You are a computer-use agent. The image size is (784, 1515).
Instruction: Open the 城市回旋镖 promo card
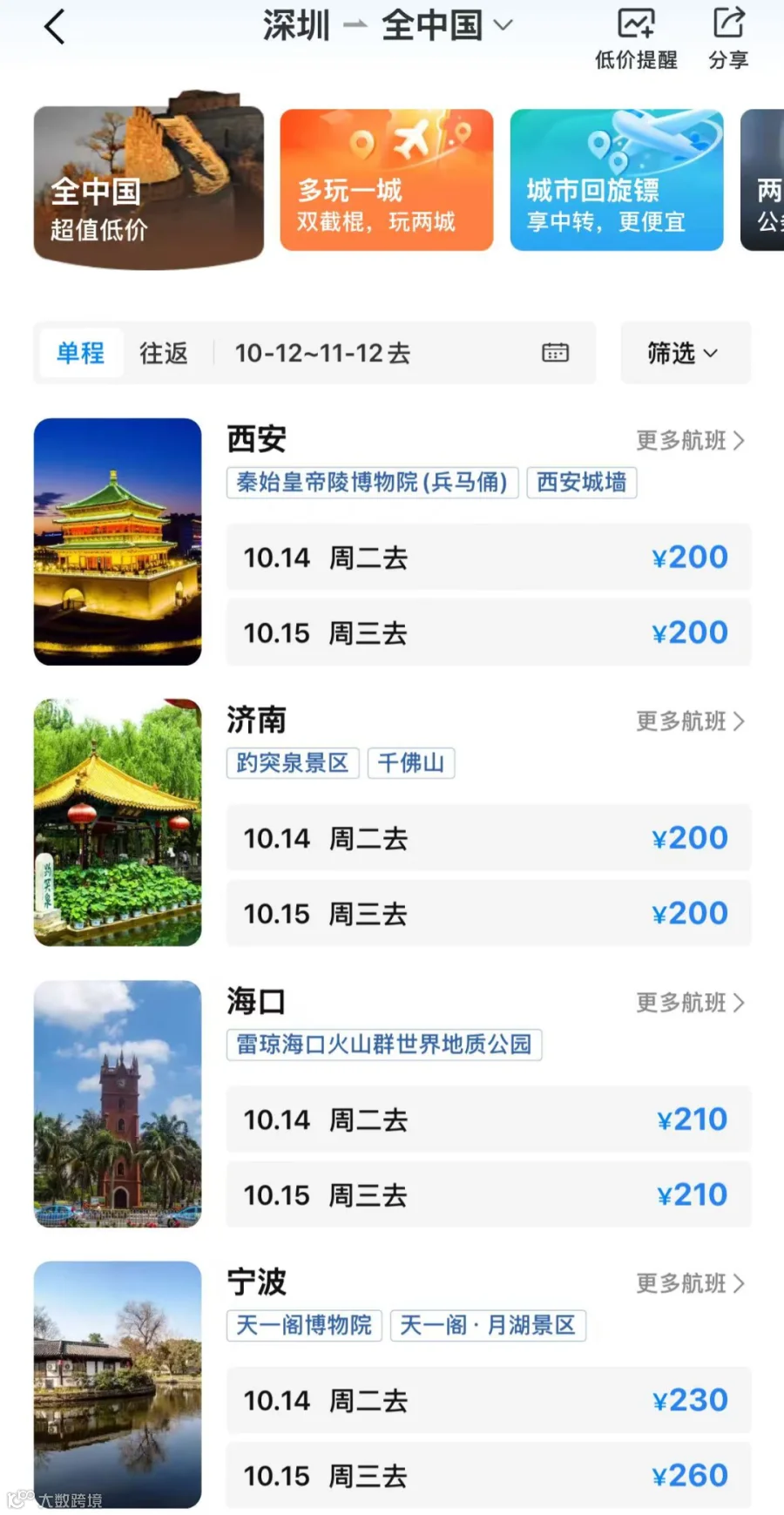coord(616,180)
